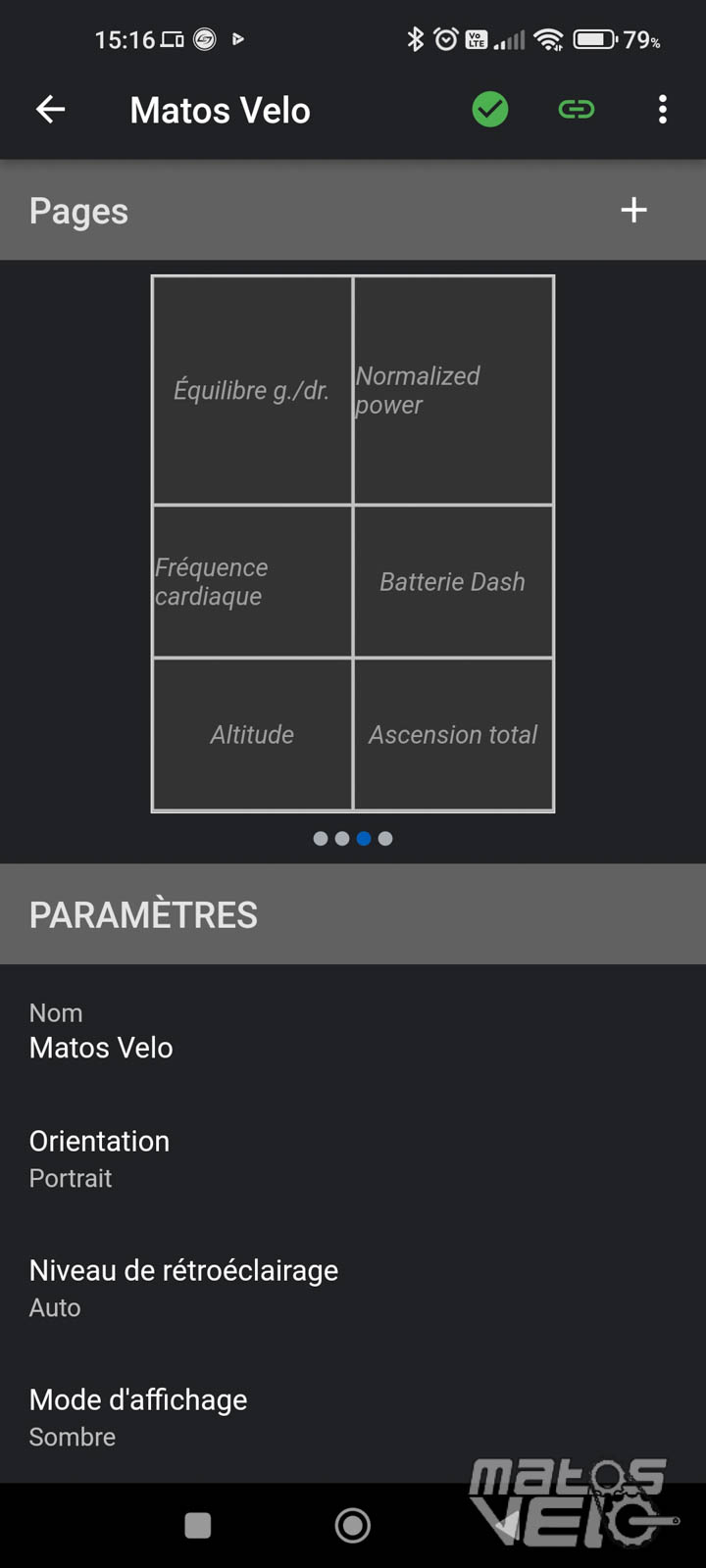Open the three-dot overflow menu

point(663,109)
